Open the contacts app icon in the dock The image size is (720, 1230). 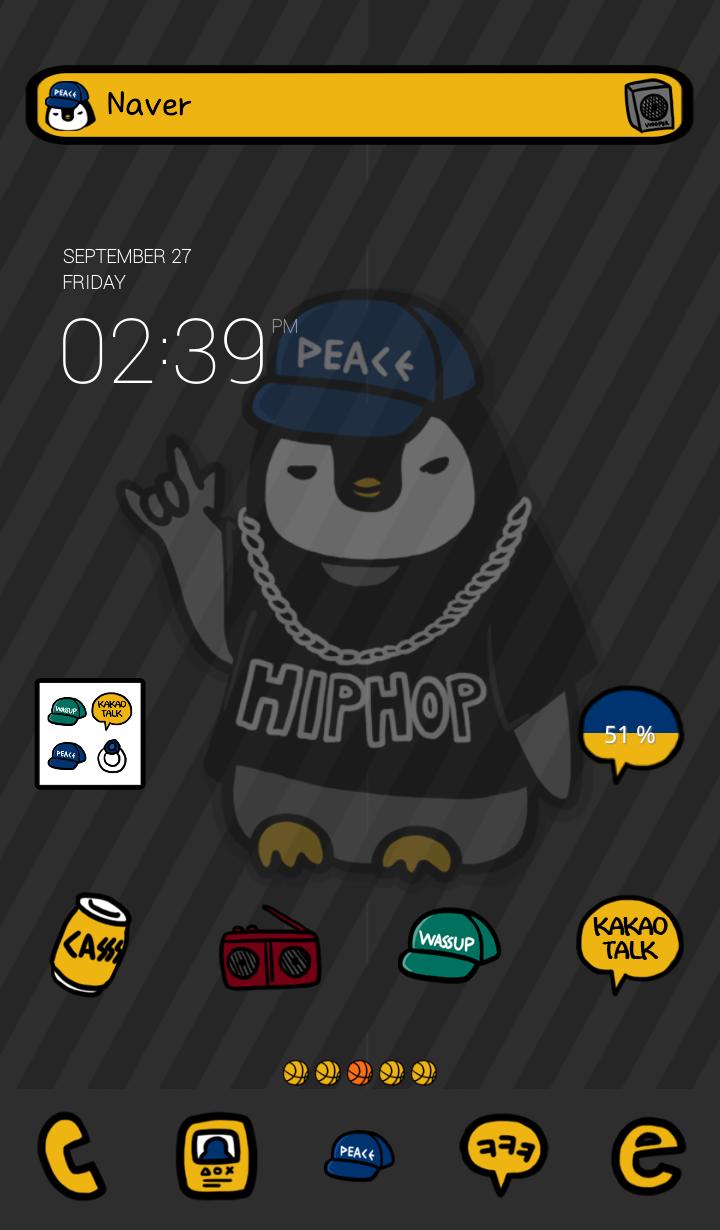216,1155
